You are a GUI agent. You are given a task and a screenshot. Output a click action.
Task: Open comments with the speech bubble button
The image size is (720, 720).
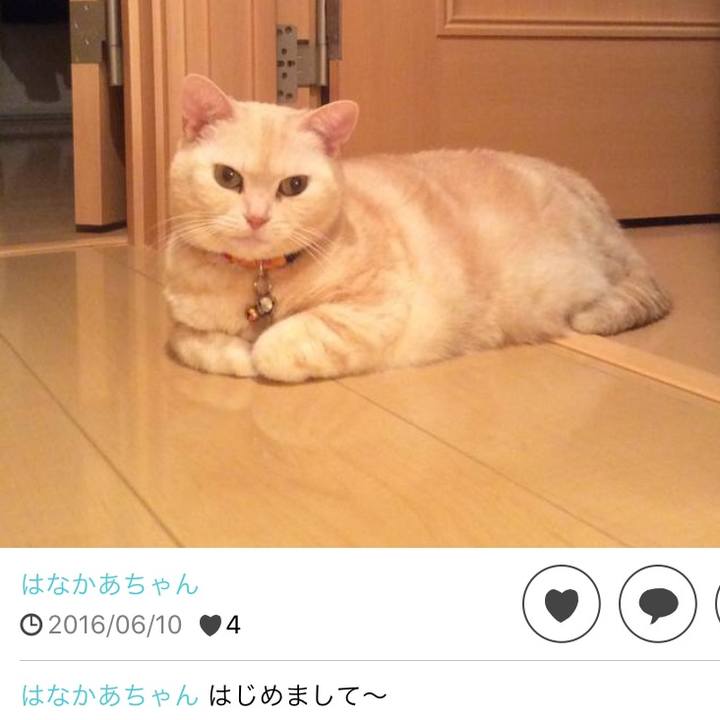pos(657,603)
